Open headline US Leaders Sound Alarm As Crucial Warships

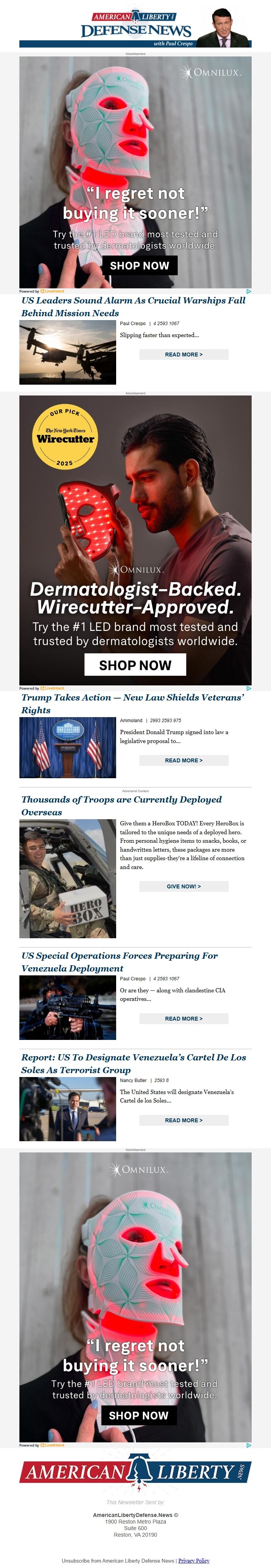[133, 306]
